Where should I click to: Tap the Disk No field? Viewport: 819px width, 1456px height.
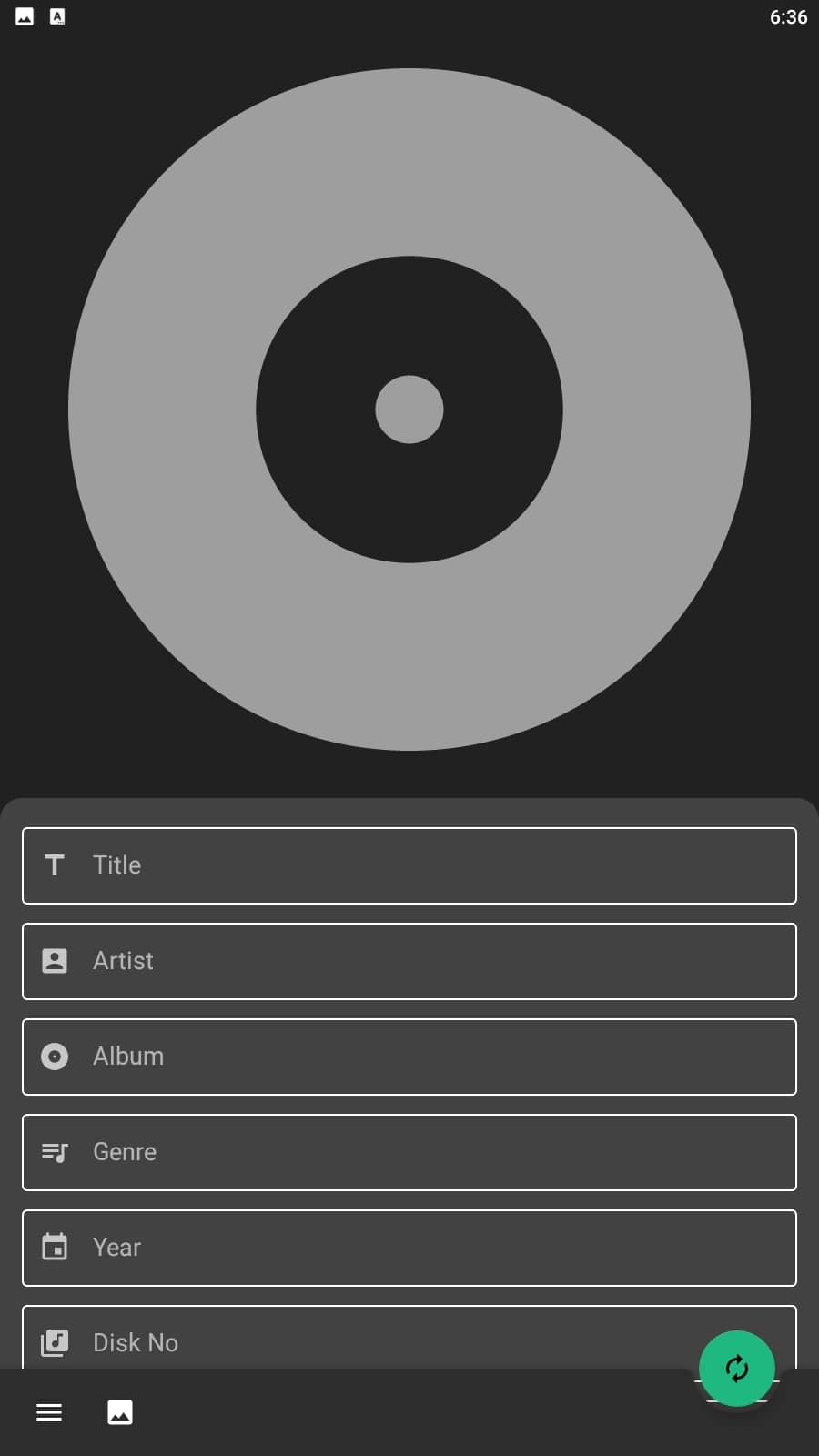(364, 1338)
